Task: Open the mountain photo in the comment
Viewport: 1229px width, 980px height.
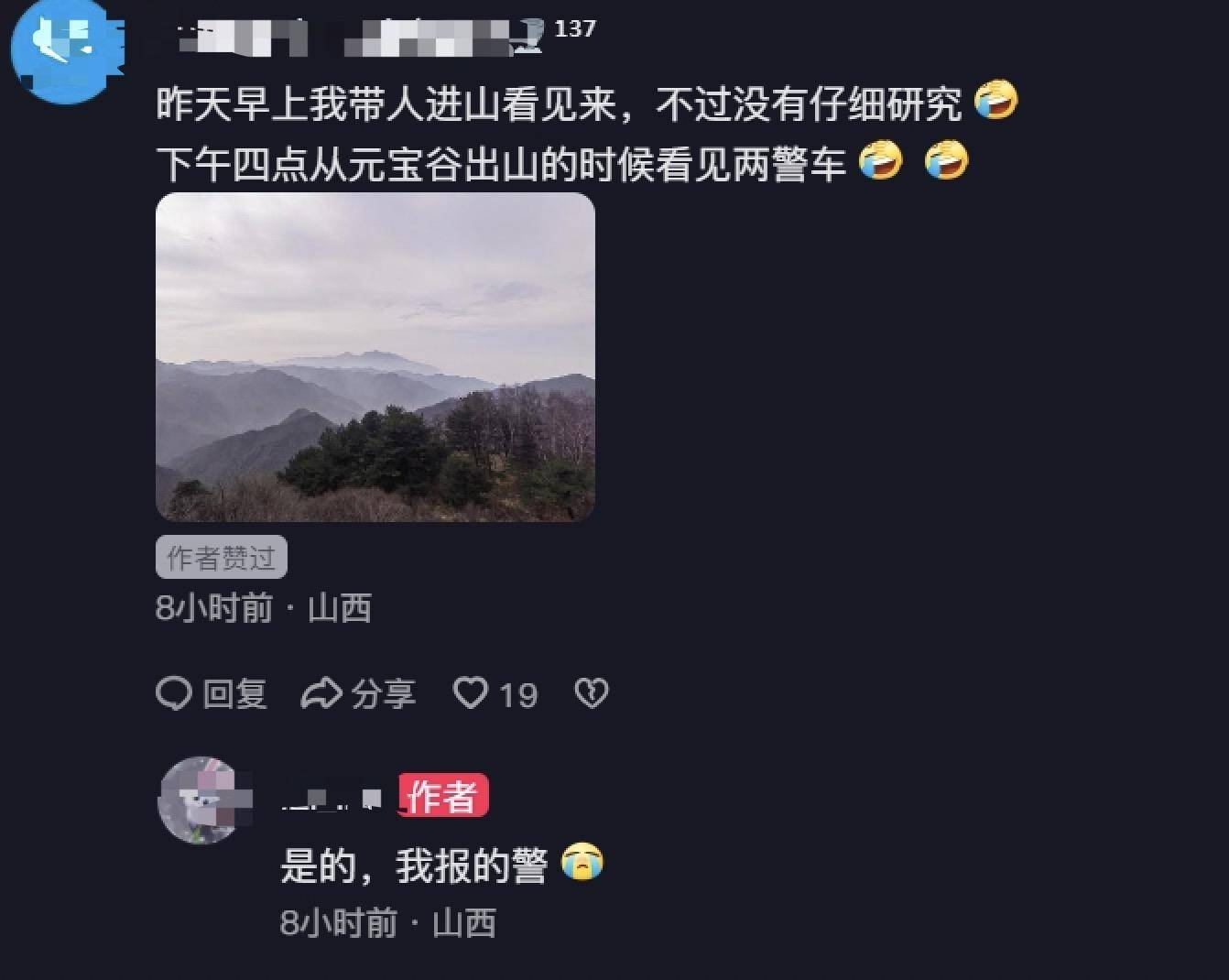Action: pos(375,356)
